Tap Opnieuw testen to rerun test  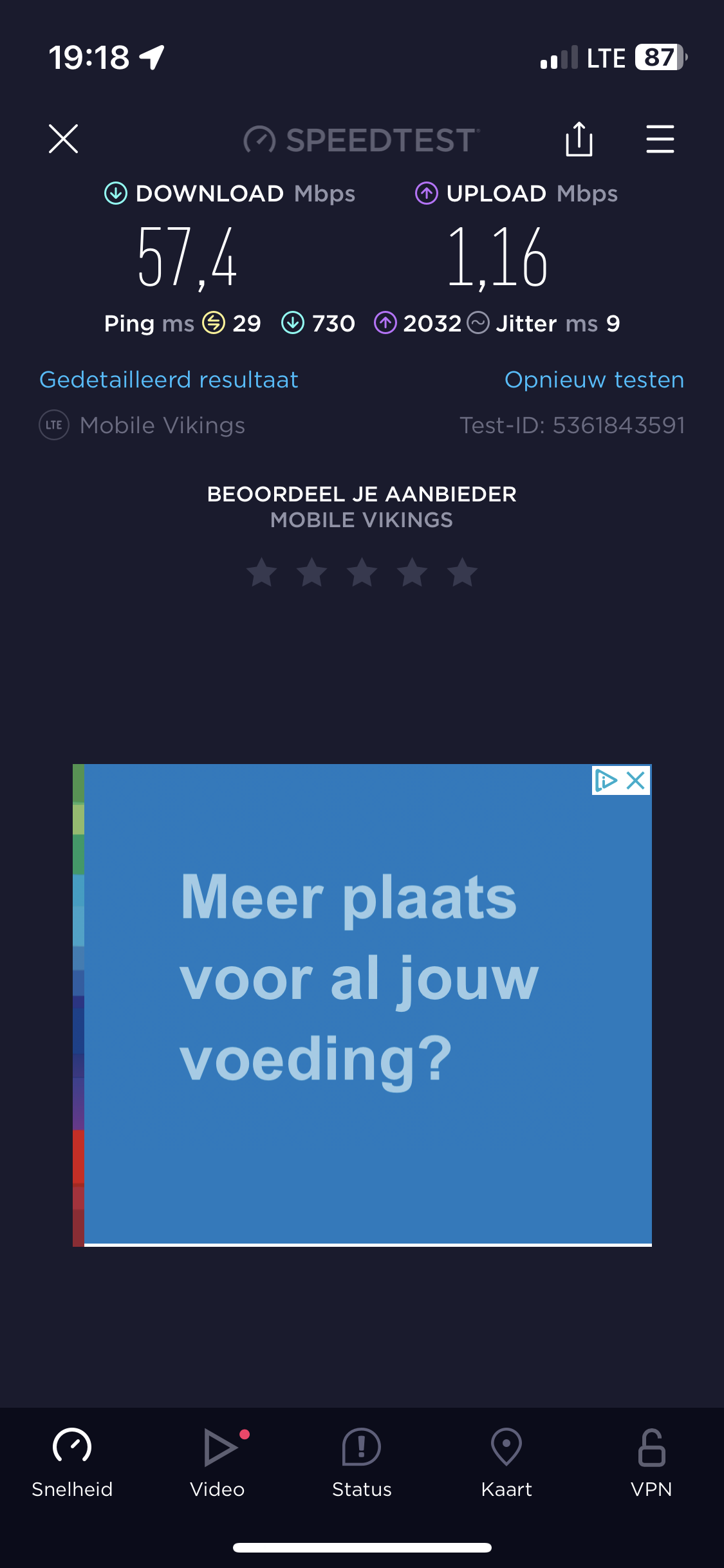594,380
